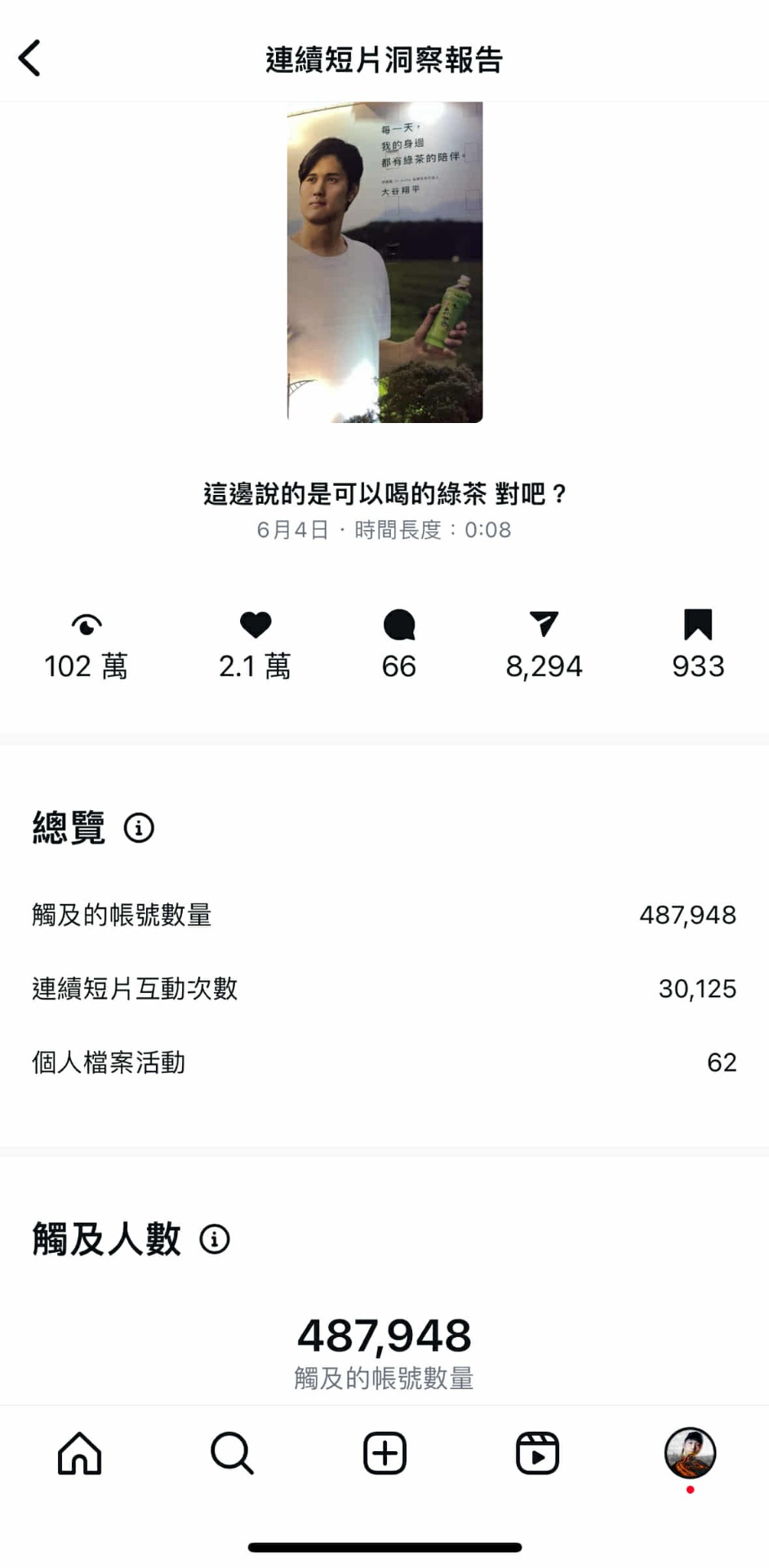Show info for the 觸及人數 section
This screenshot has height=1568, width=769.
coord(215,1239)
